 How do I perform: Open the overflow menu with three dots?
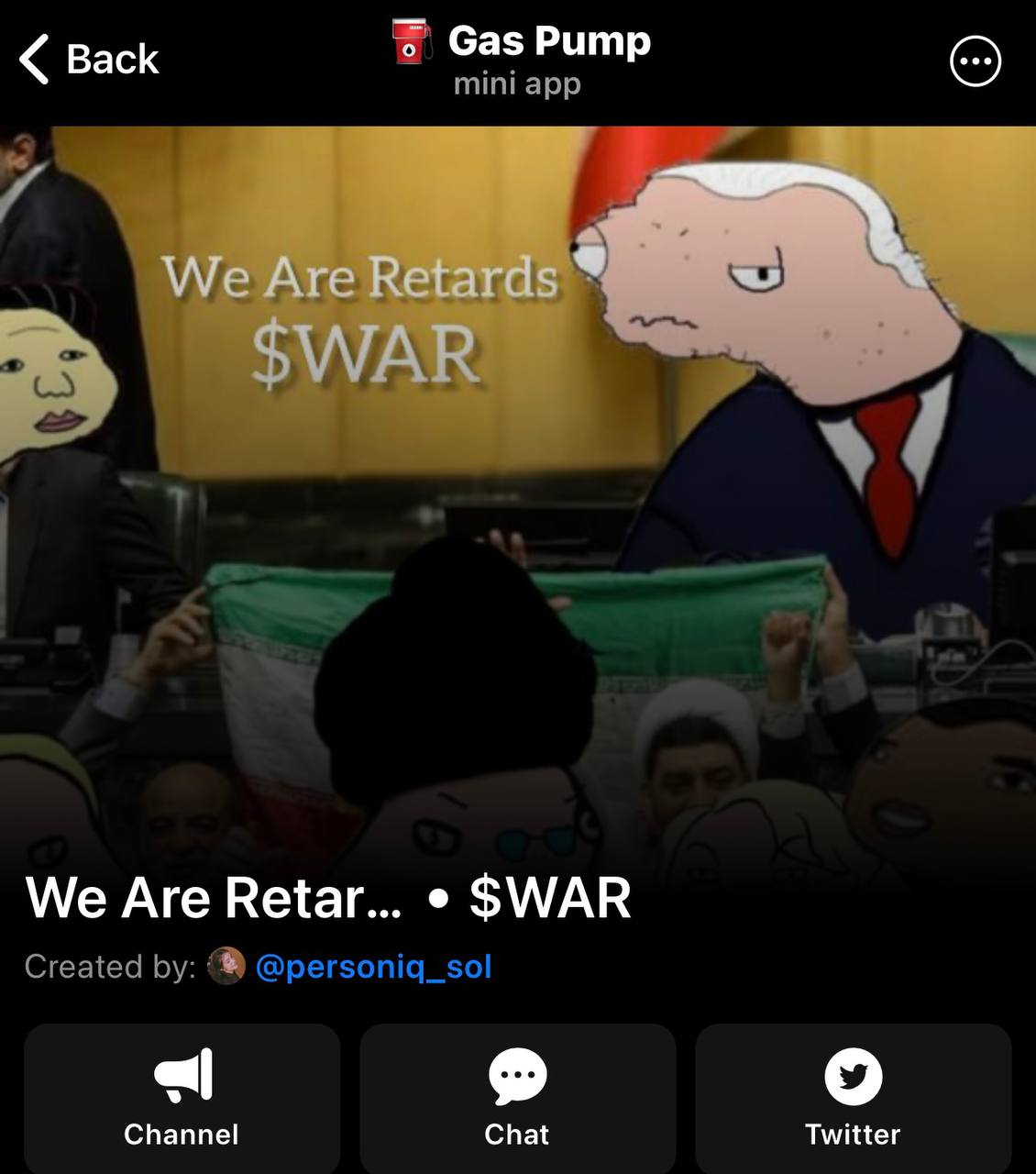click(x=975, y=61)
